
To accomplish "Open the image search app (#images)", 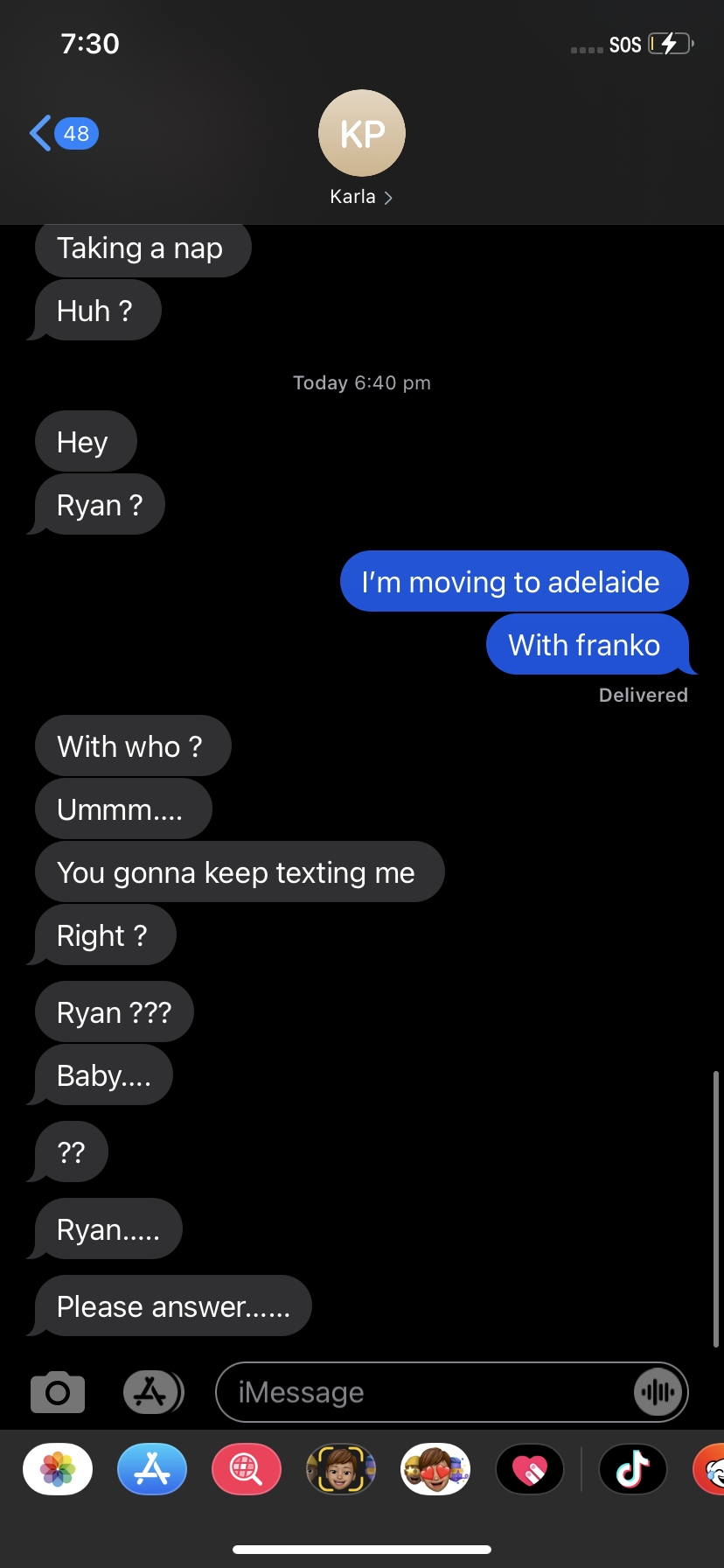I will pos(247,1469).
